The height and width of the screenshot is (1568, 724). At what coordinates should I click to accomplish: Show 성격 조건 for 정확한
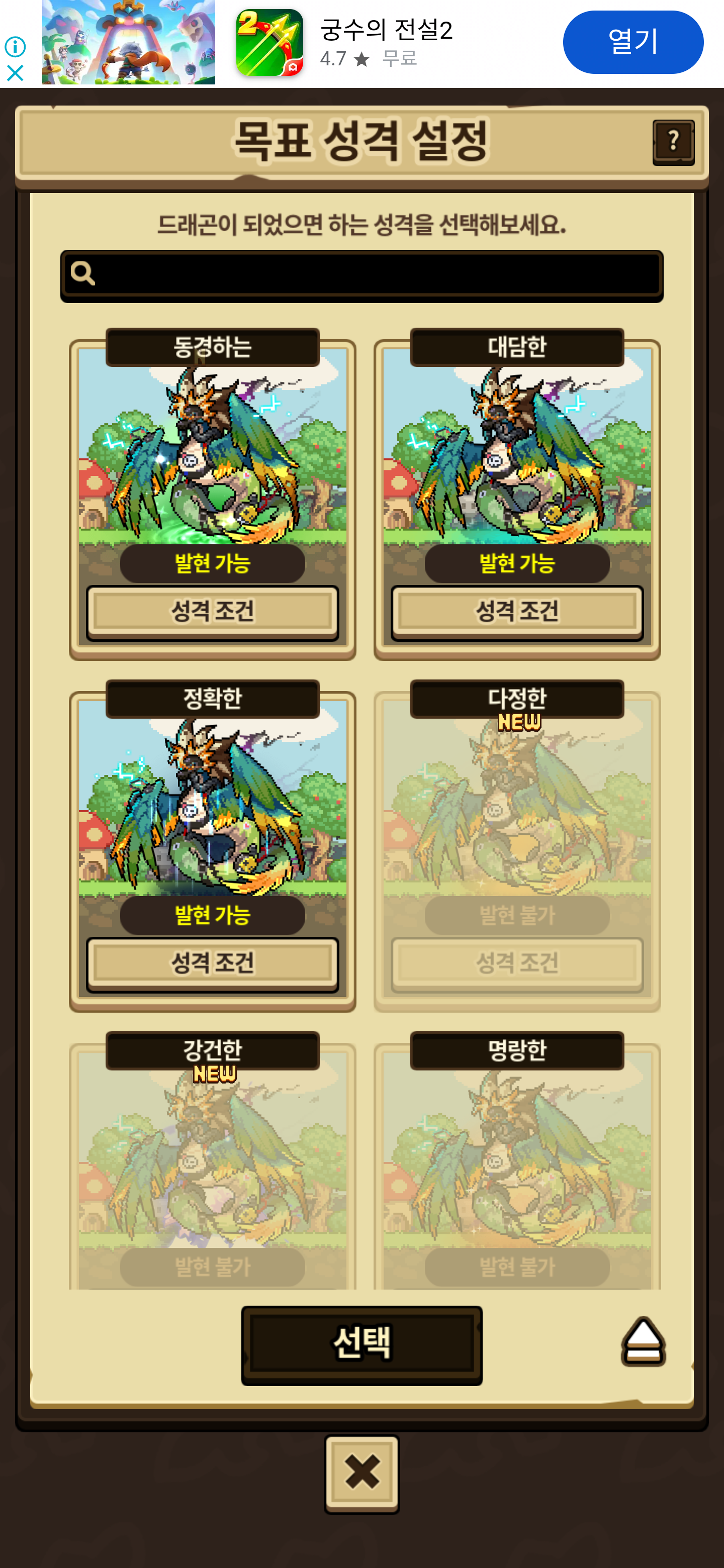pos(212,963)
